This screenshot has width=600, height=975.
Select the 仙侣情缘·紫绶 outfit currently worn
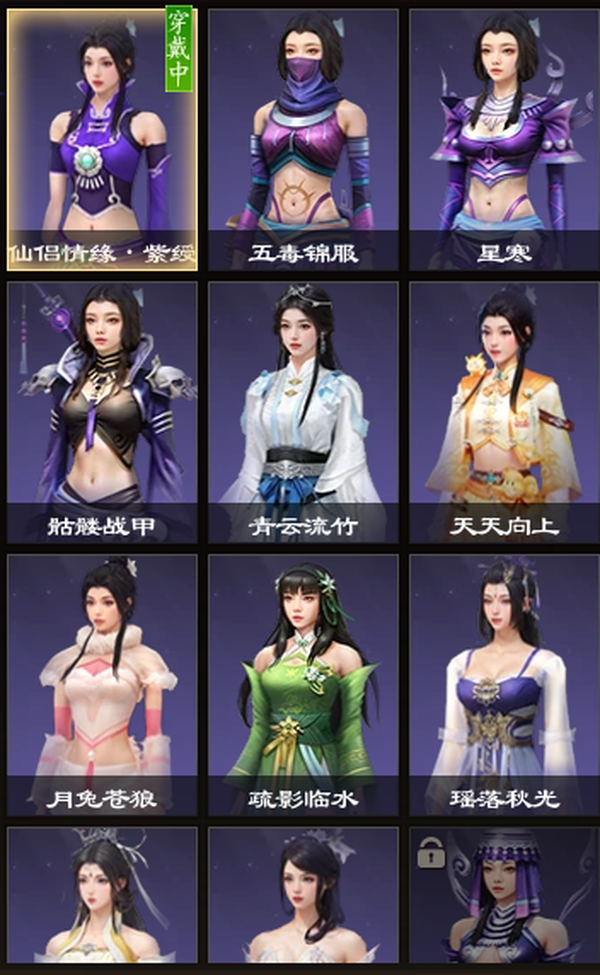103,140
